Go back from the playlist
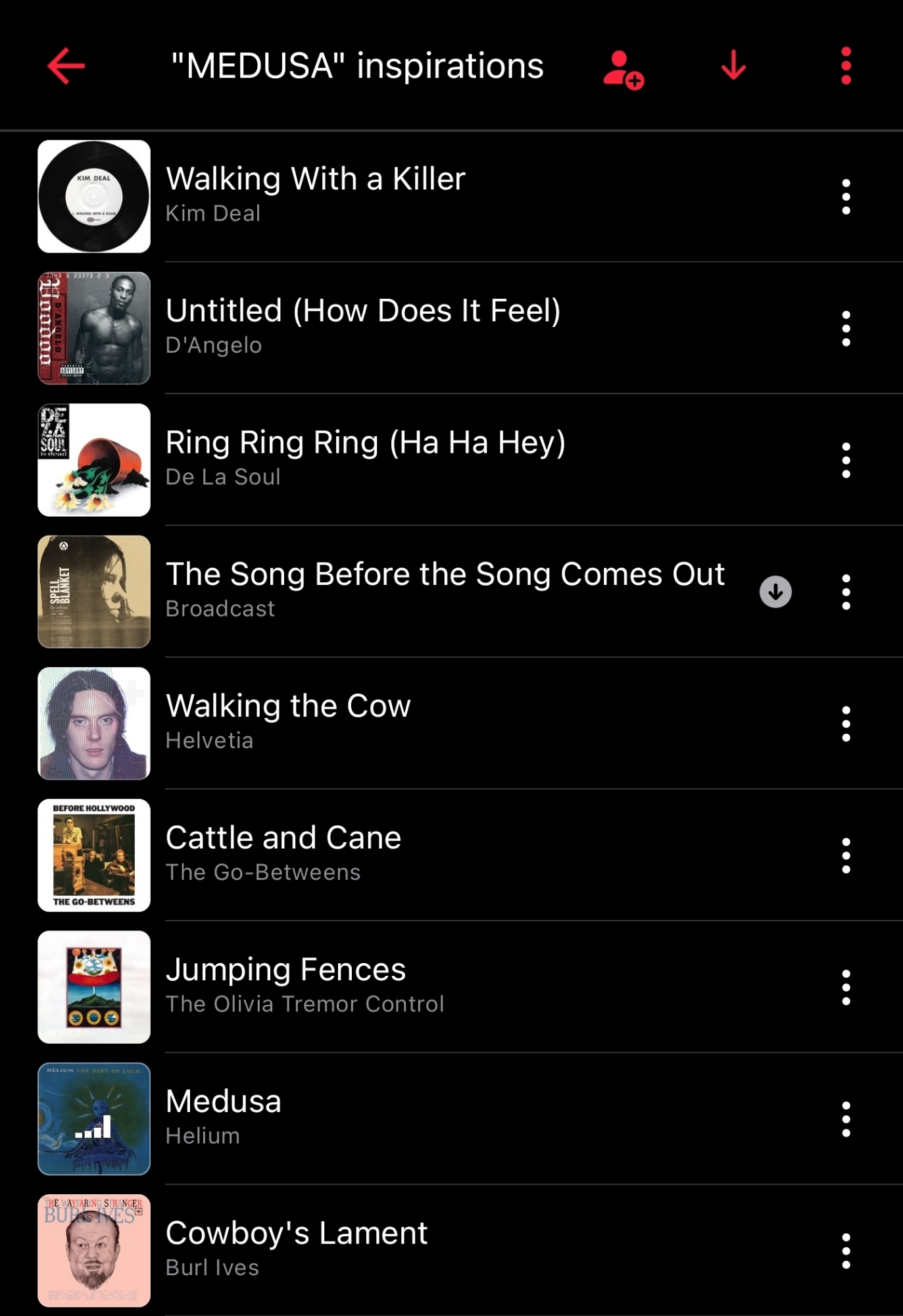 [66, 66]
